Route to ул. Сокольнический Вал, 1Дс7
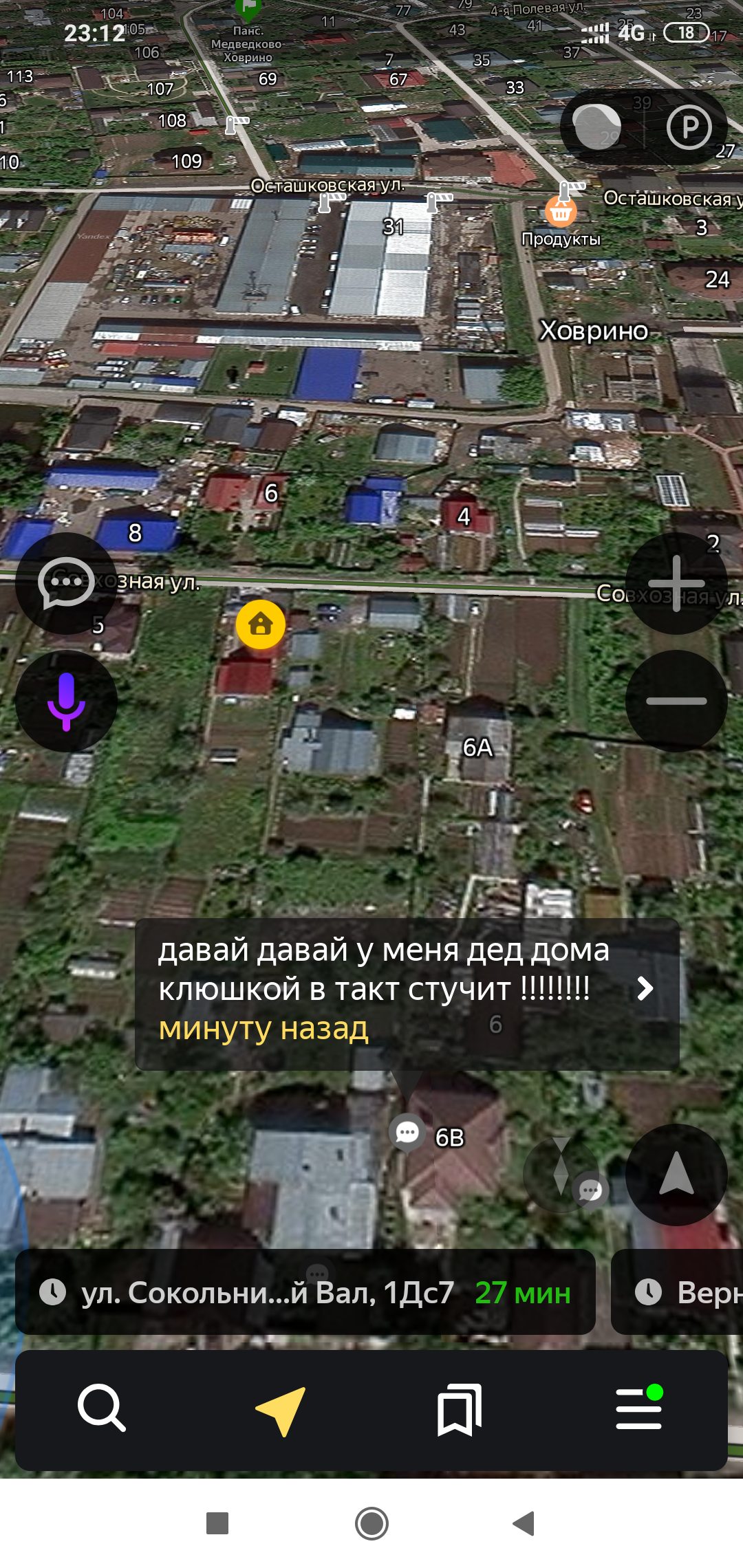This screenshot has height=1568, width=743. click(x=305, y=1292)
